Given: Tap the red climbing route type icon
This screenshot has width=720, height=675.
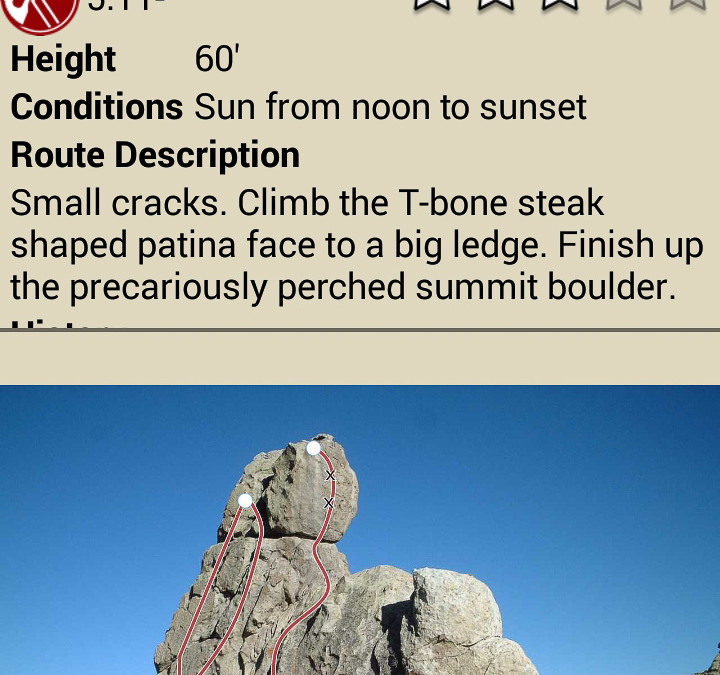Looking at the screenshot, I should point(40,10).
